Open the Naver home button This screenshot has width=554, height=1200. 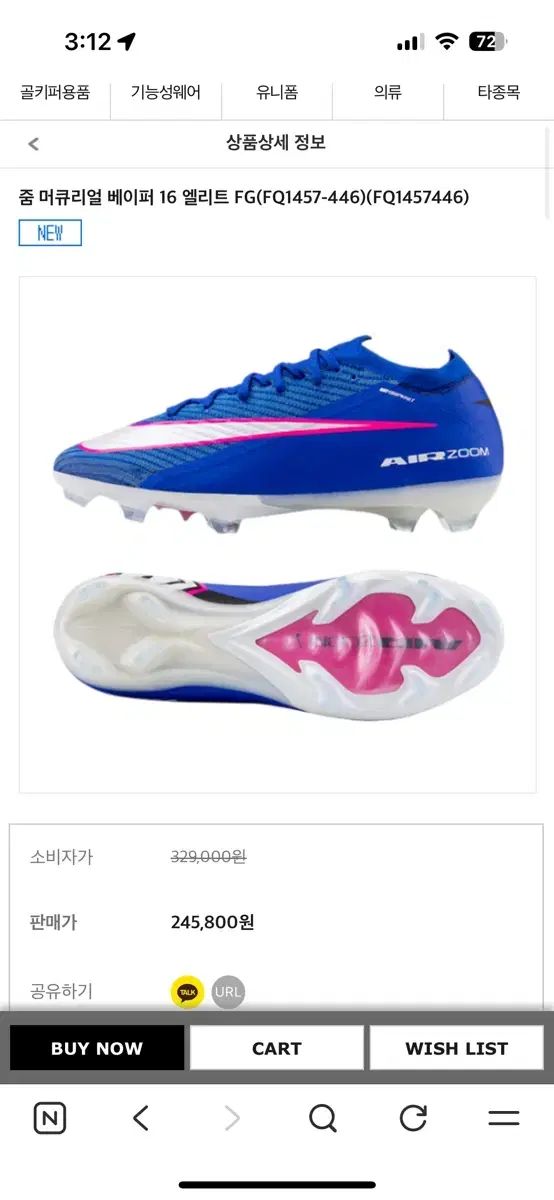50,1118
